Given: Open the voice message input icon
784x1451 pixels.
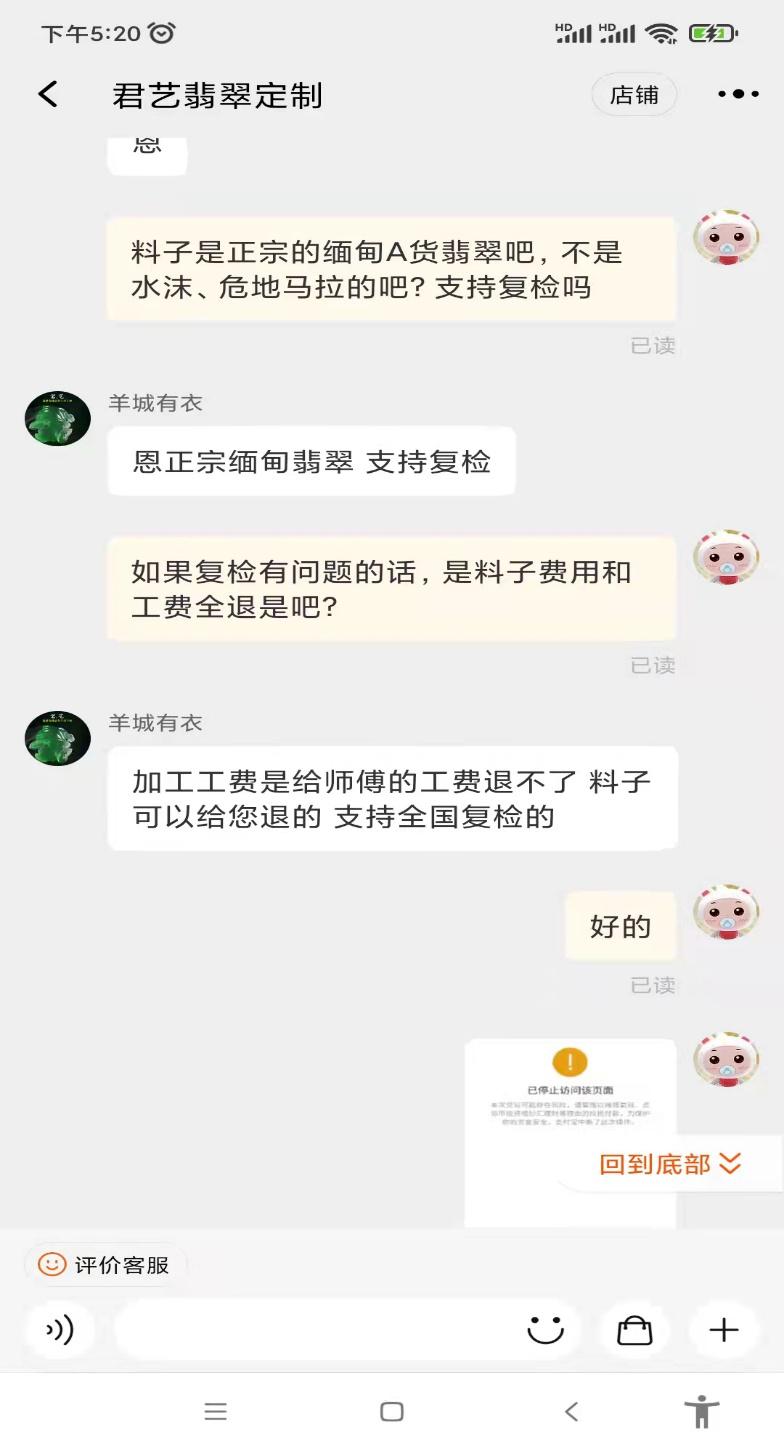Looking at the screenshot, I should 58,1330.
